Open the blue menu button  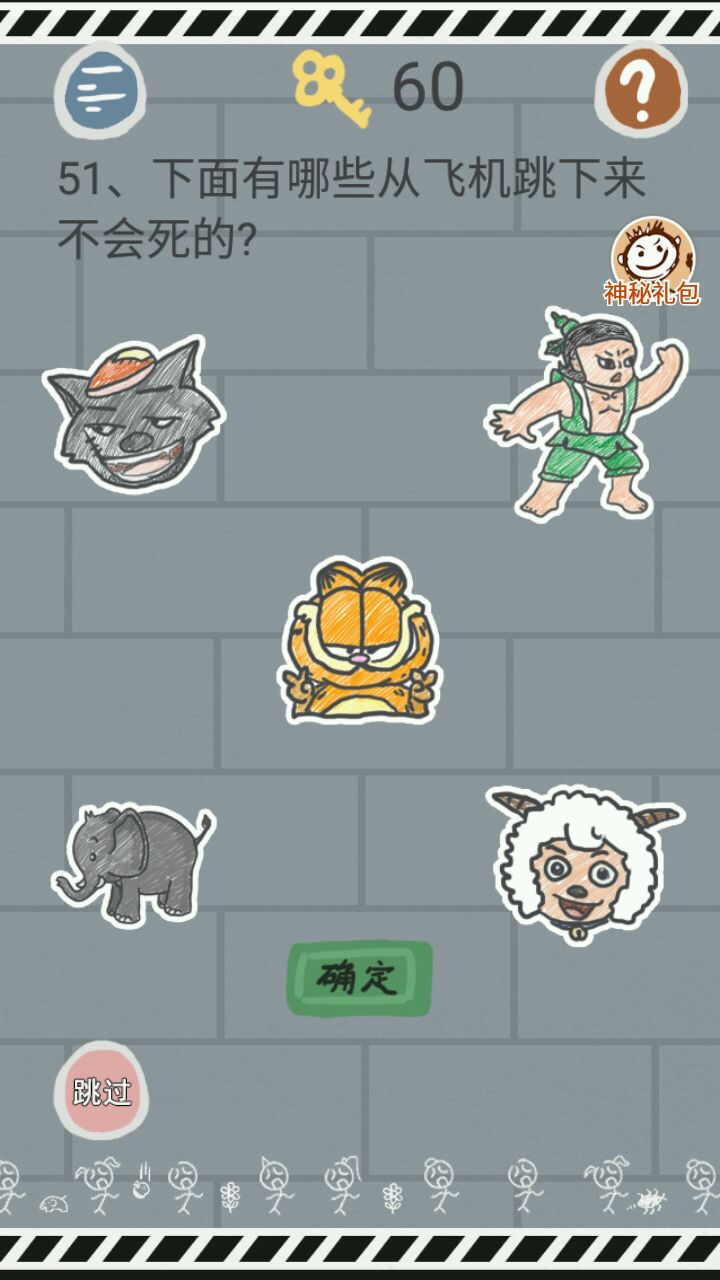[100, 92]
